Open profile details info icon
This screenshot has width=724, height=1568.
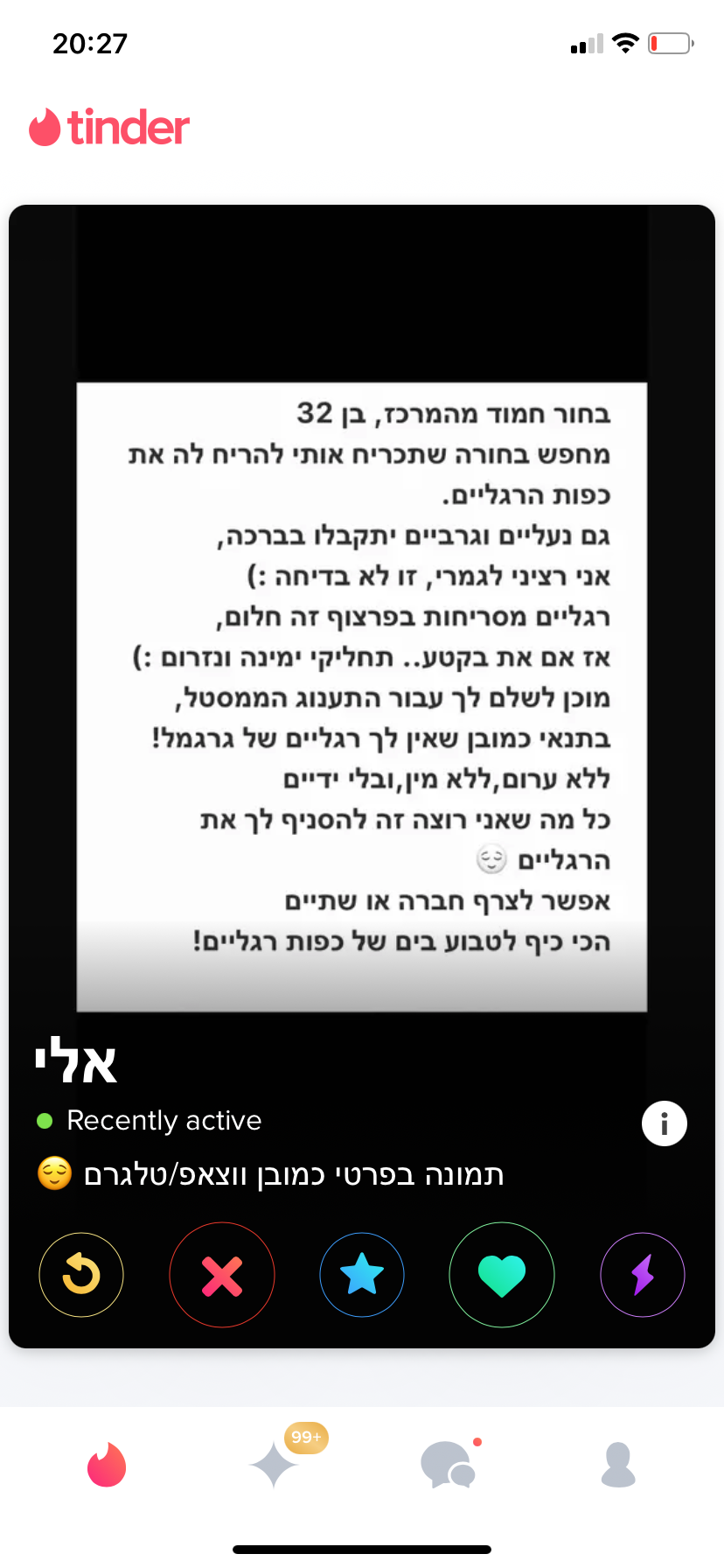pyautogui.click(x=665, y=1123)
